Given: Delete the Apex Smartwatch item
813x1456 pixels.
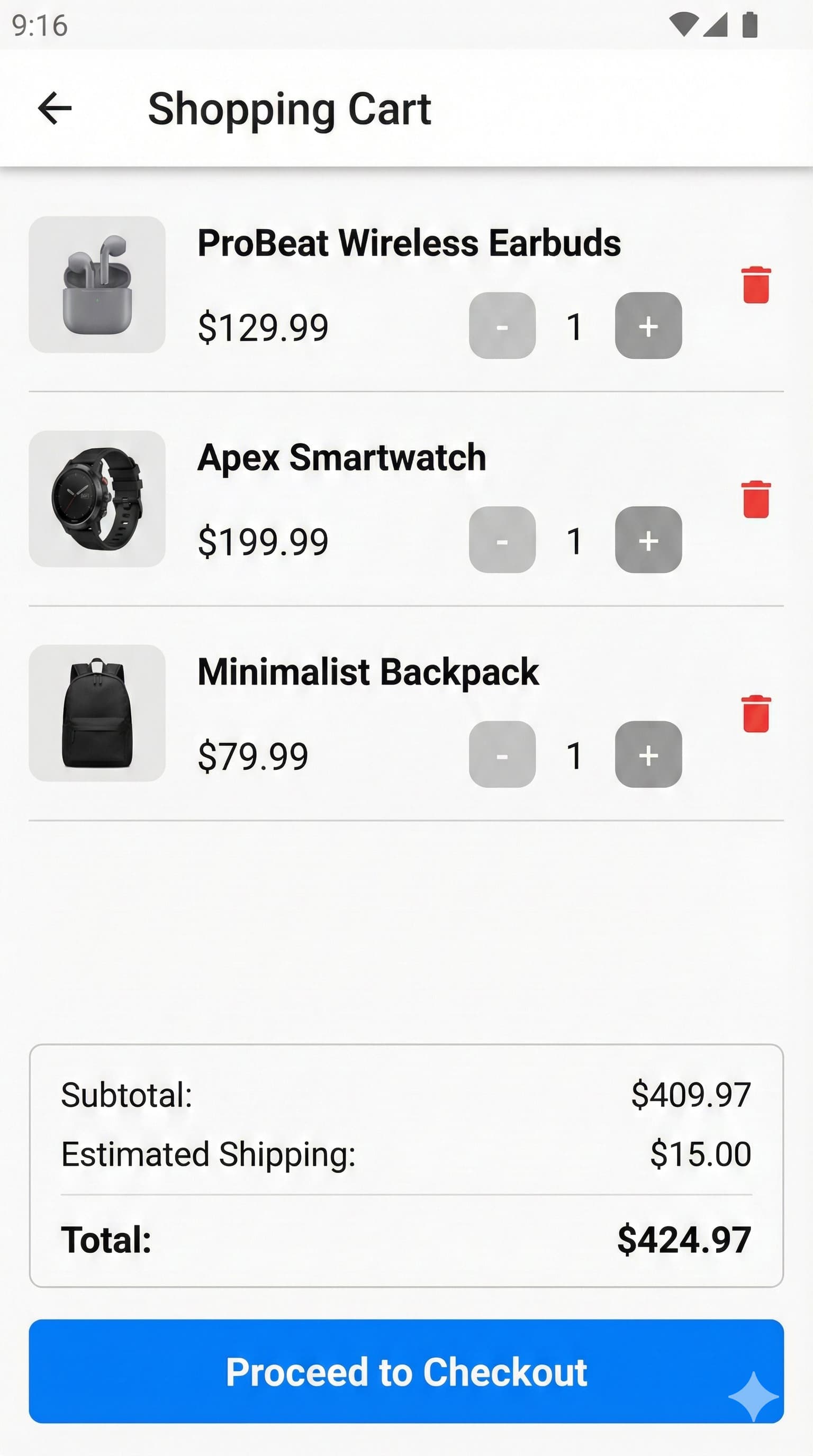Looking at the screenshot, I should (755, 499).
